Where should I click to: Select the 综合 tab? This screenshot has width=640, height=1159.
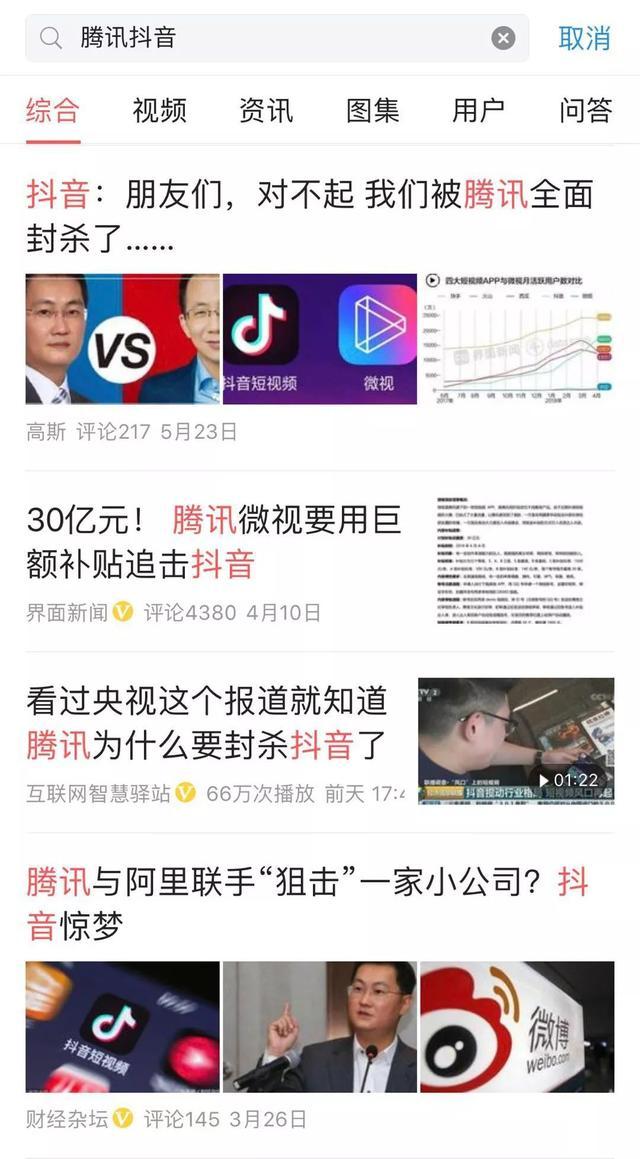click(x=52, y=110)
